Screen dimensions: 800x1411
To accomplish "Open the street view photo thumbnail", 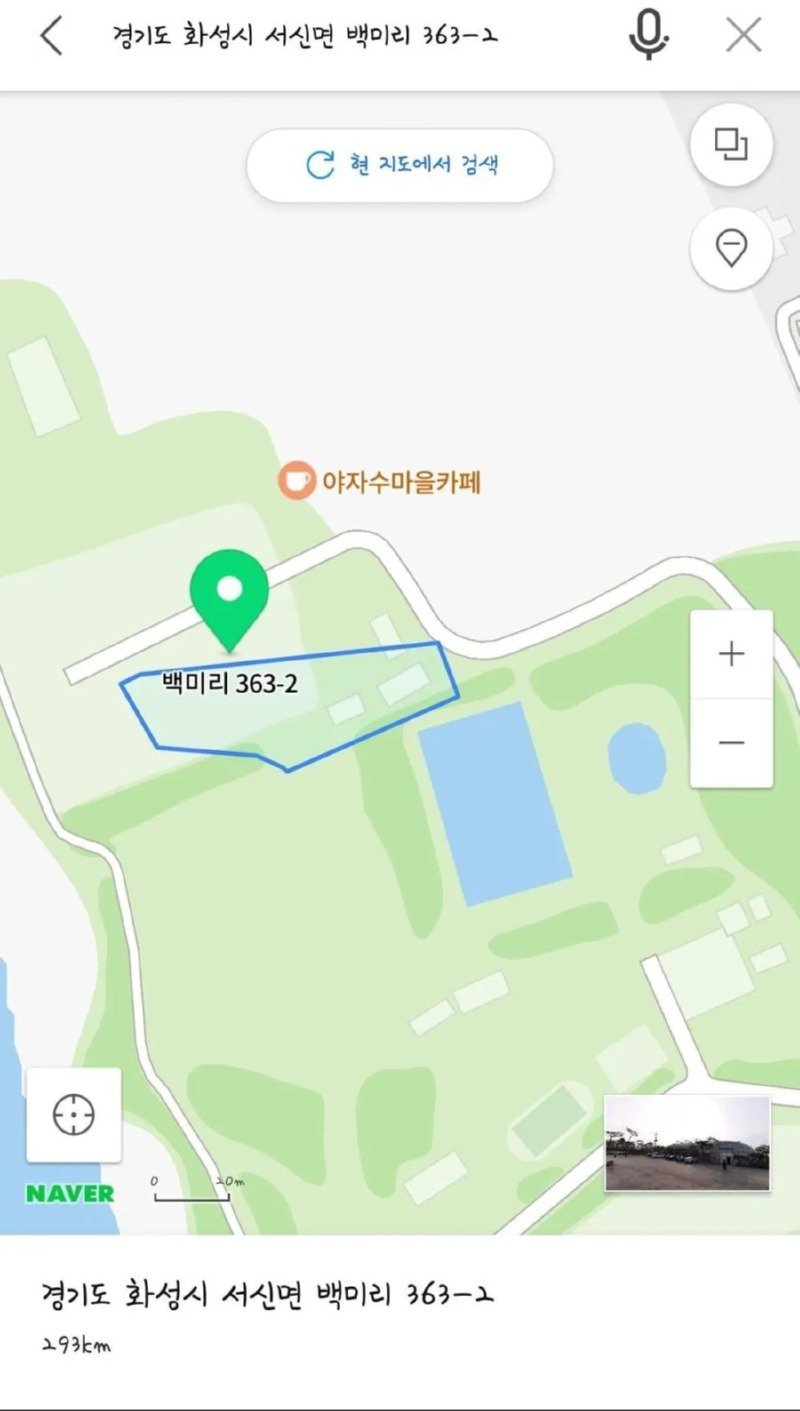I will pos(687,1143).
